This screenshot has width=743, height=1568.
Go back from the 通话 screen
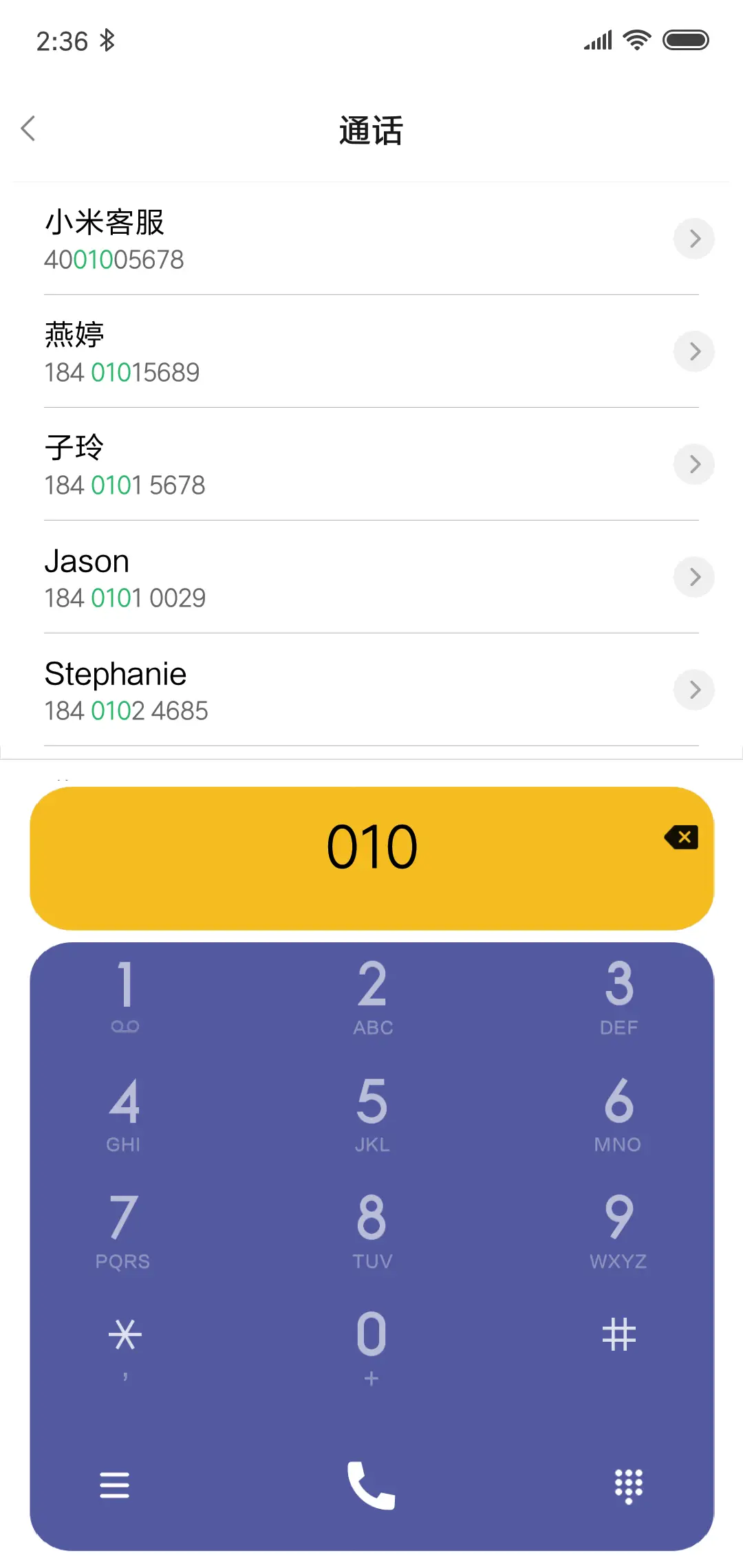pyautogui.click(x=29, y=129)
